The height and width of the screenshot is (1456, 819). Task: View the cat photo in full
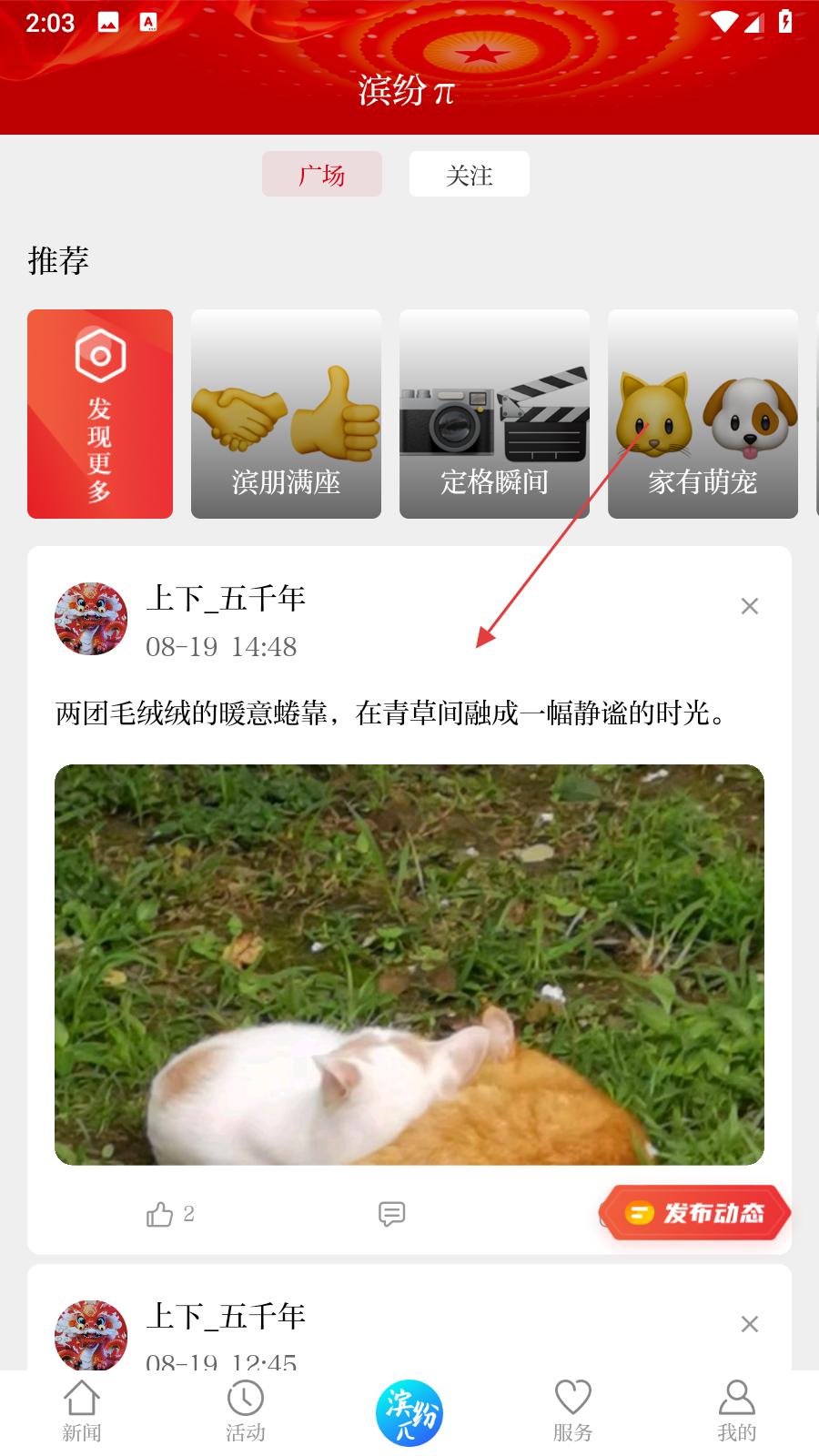point(409,965)
